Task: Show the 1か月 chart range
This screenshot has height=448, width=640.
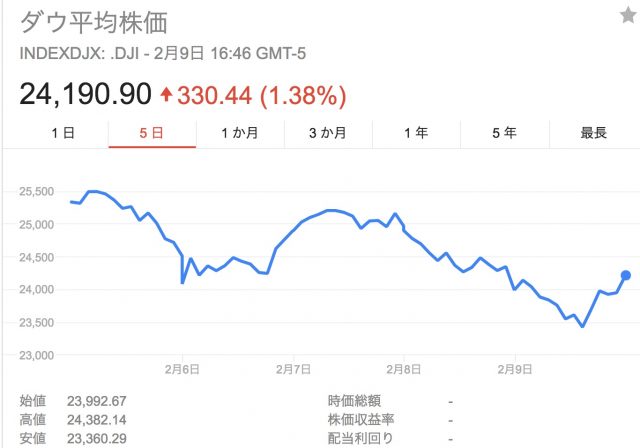Action: click(239, 133)
